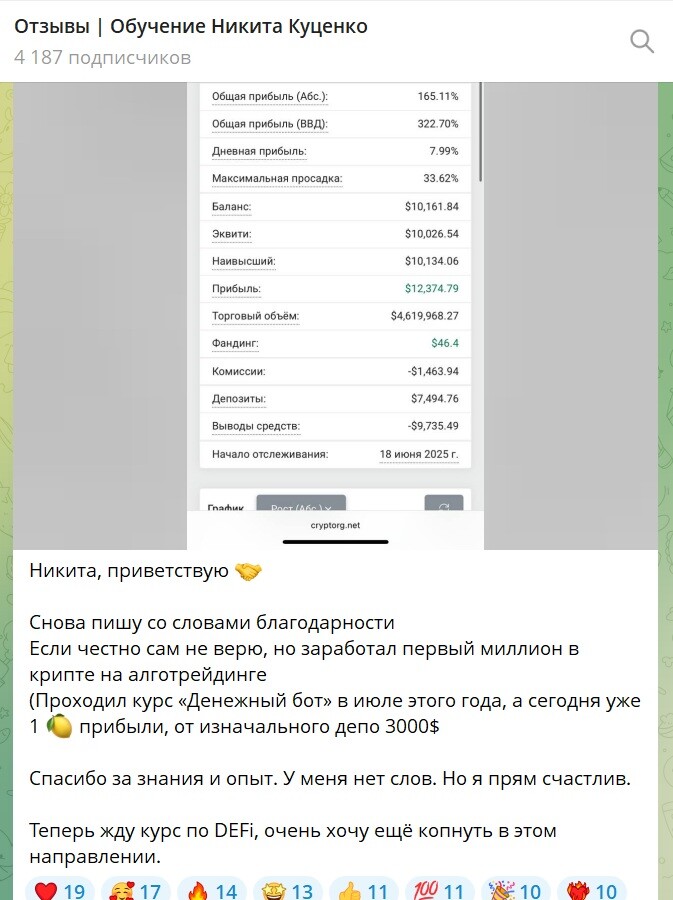React with the red heart showing 19
Screen dimensions: 673x900
59,889
